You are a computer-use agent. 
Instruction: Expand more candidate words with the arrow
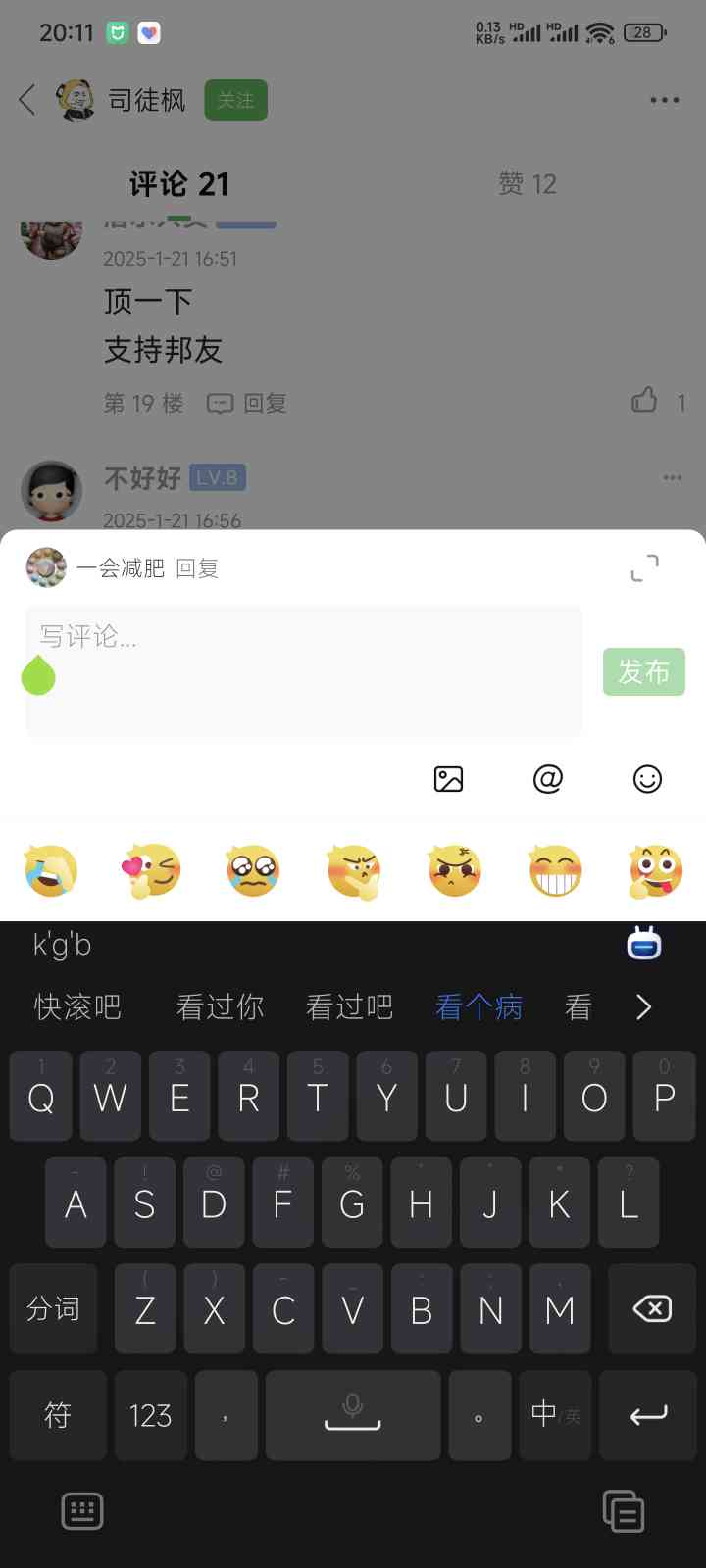[643, 1006]
